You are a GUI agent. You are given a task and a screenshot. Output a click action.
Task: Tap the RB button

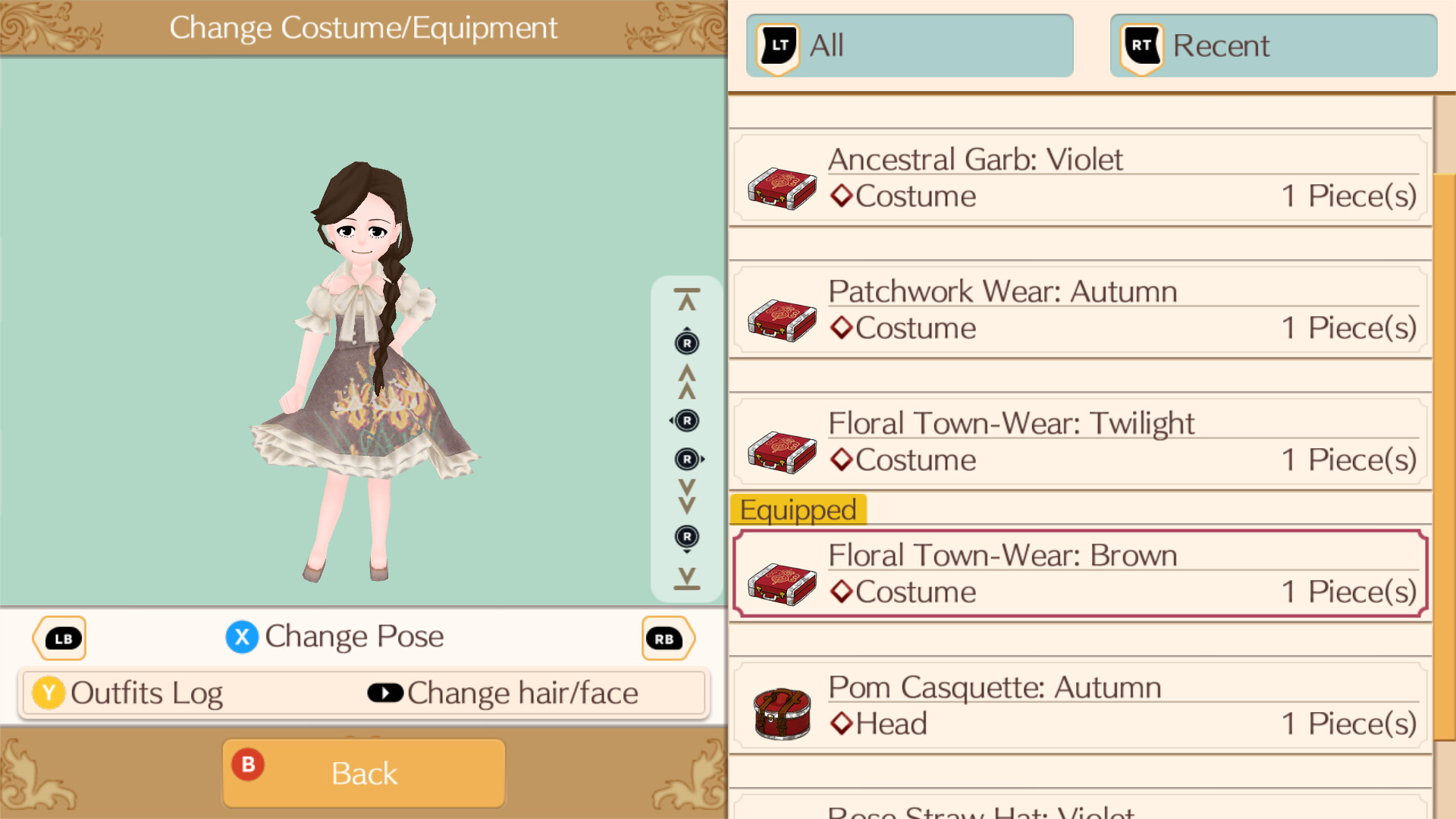point(667,639)
